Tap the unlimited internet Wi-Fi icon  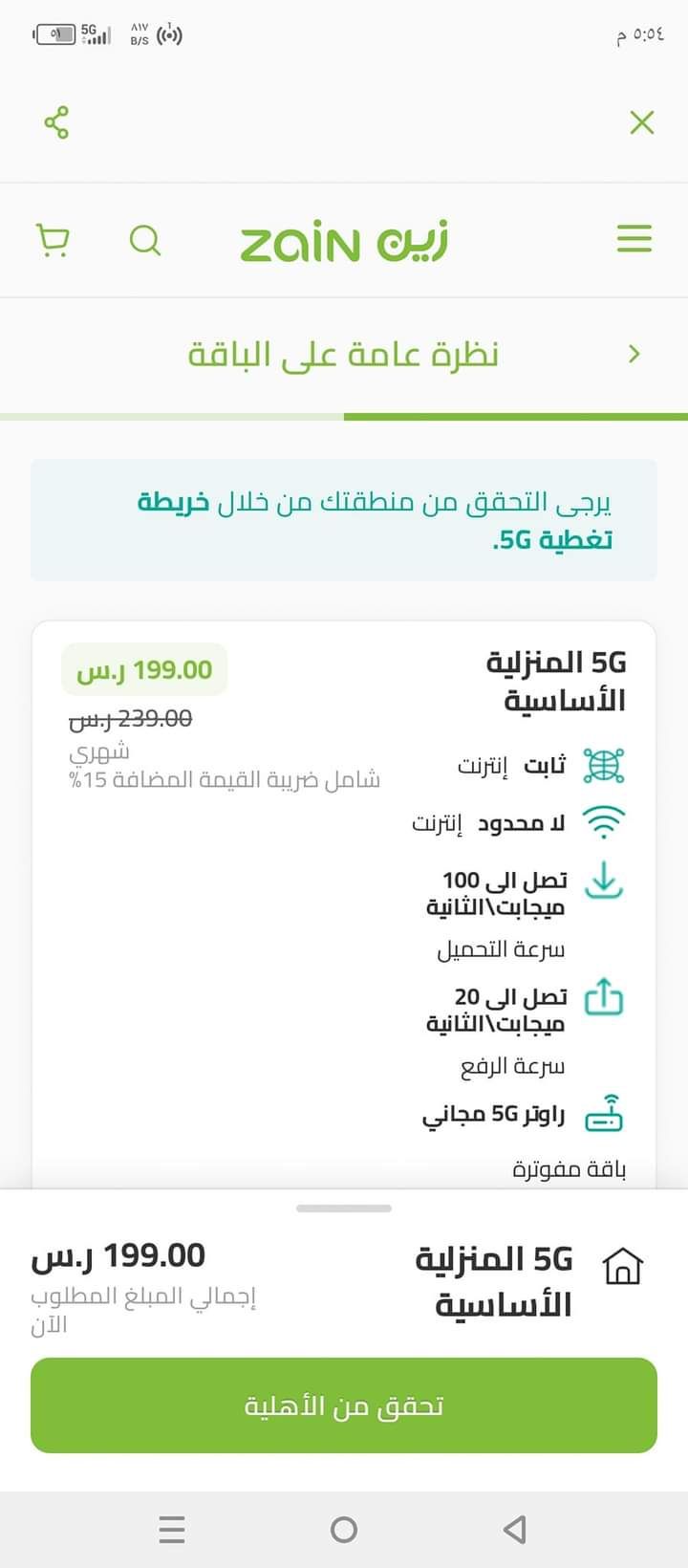[604, 822]
